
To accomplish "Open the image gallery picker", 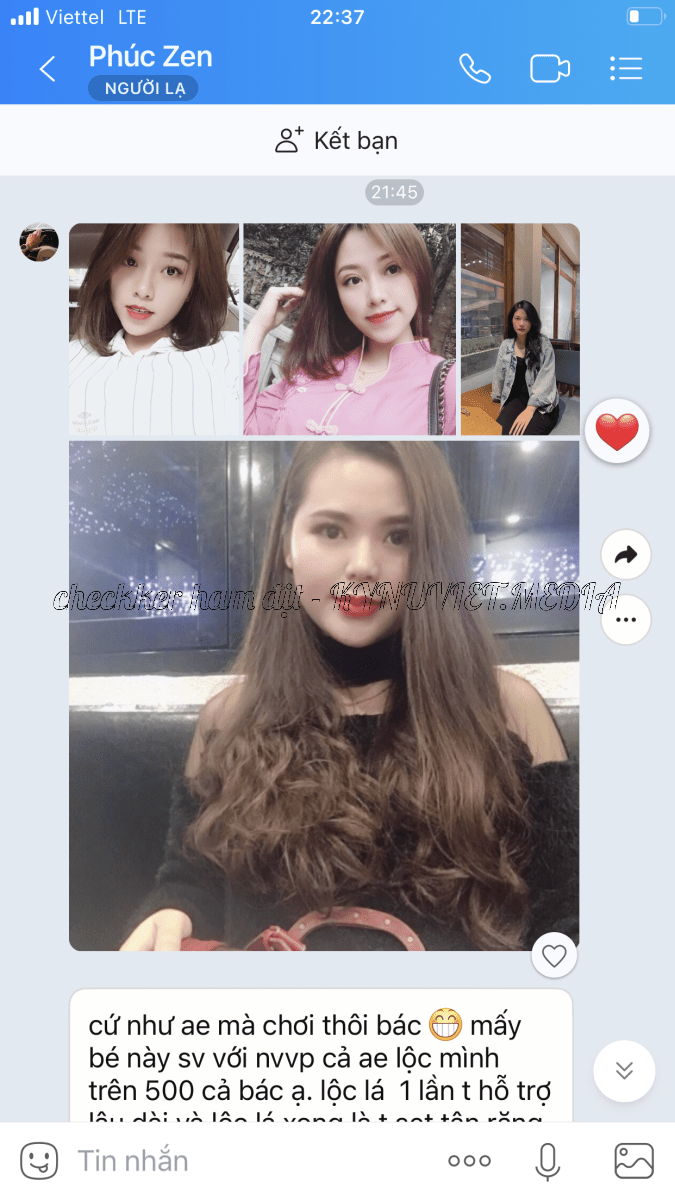I will (633, 1161).
